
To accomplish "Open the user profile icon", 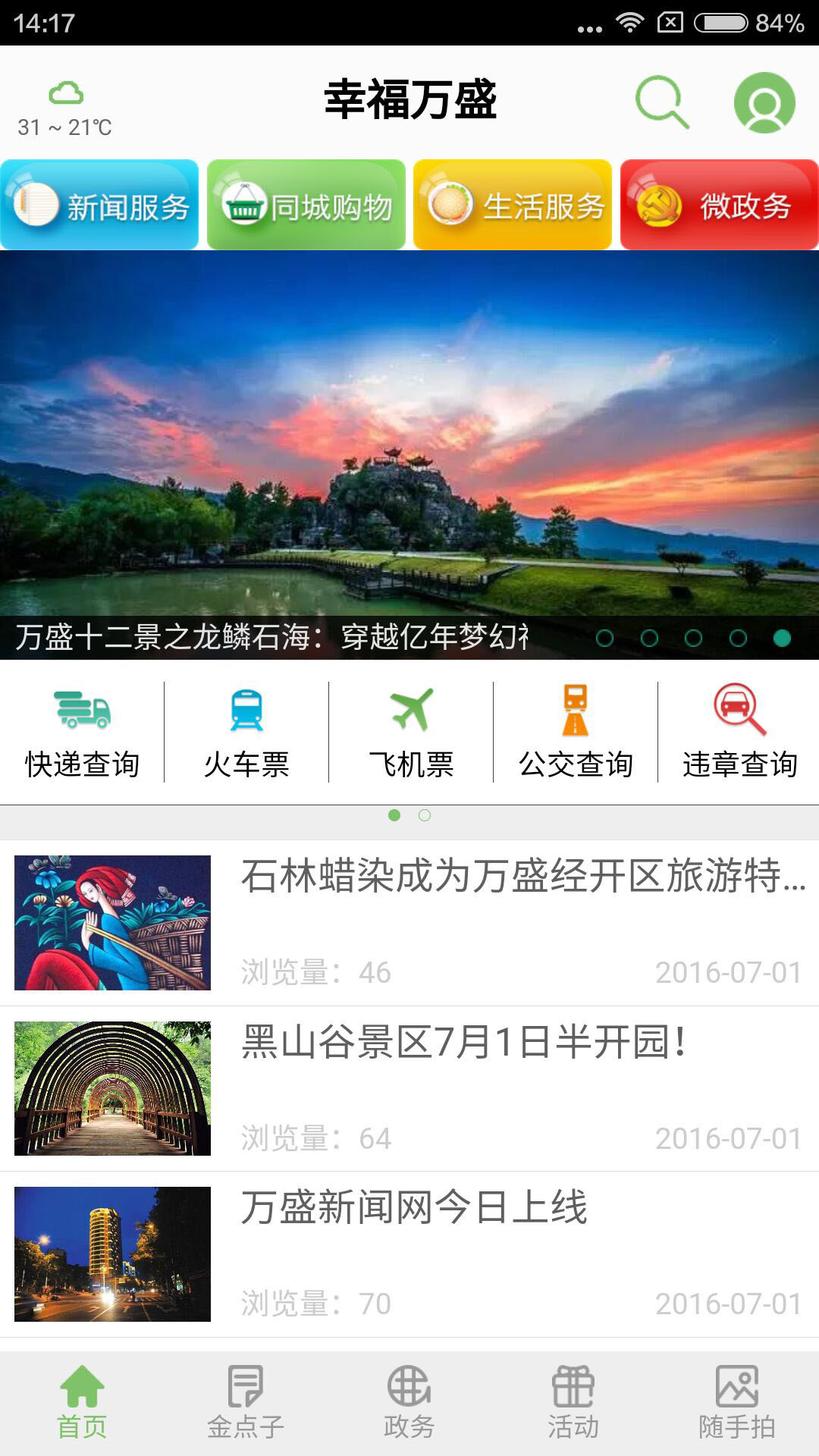I will pyautogui.click(x=764, y=102).
